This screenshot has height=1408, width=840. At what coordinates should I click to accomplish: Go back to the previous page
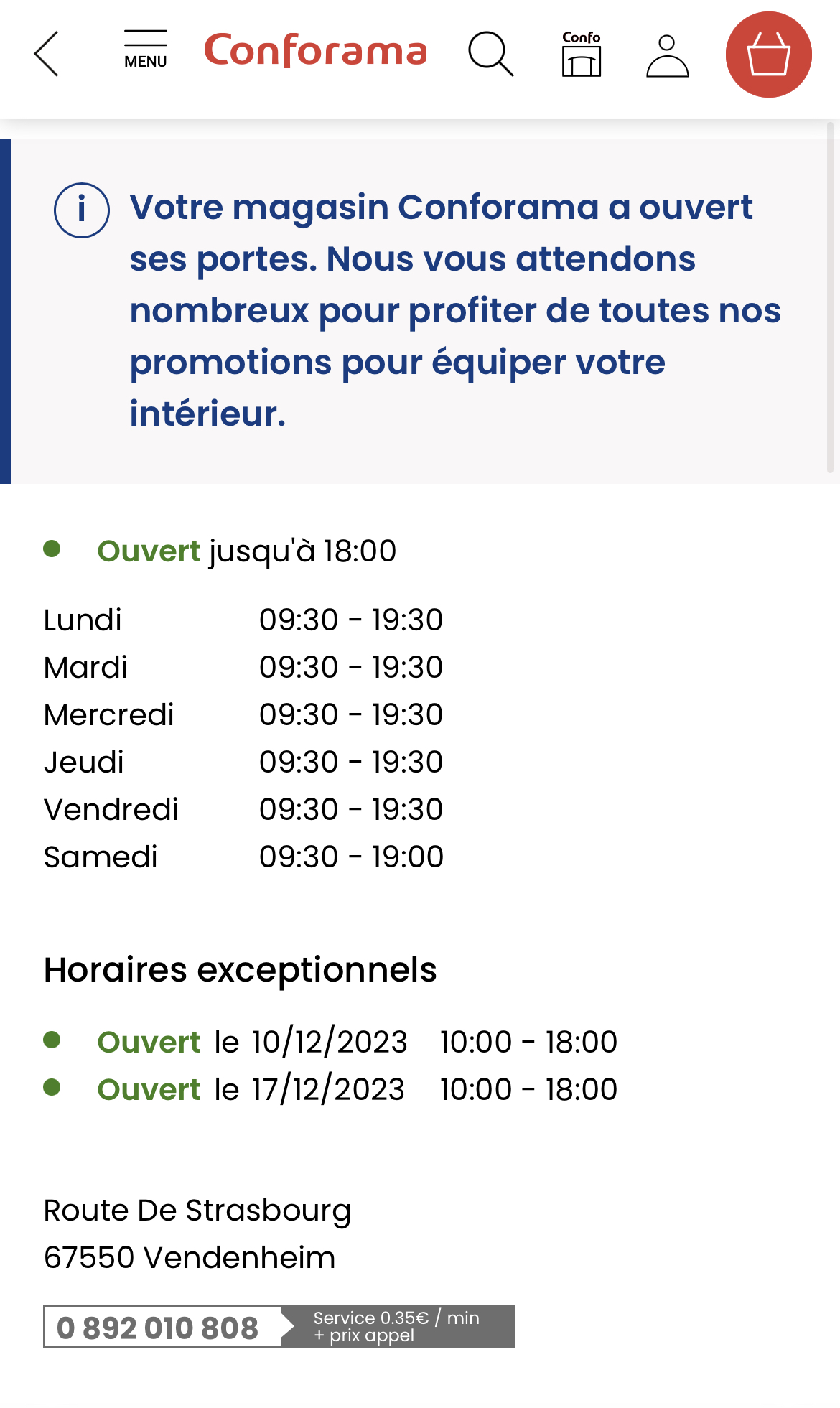point(47,54)
